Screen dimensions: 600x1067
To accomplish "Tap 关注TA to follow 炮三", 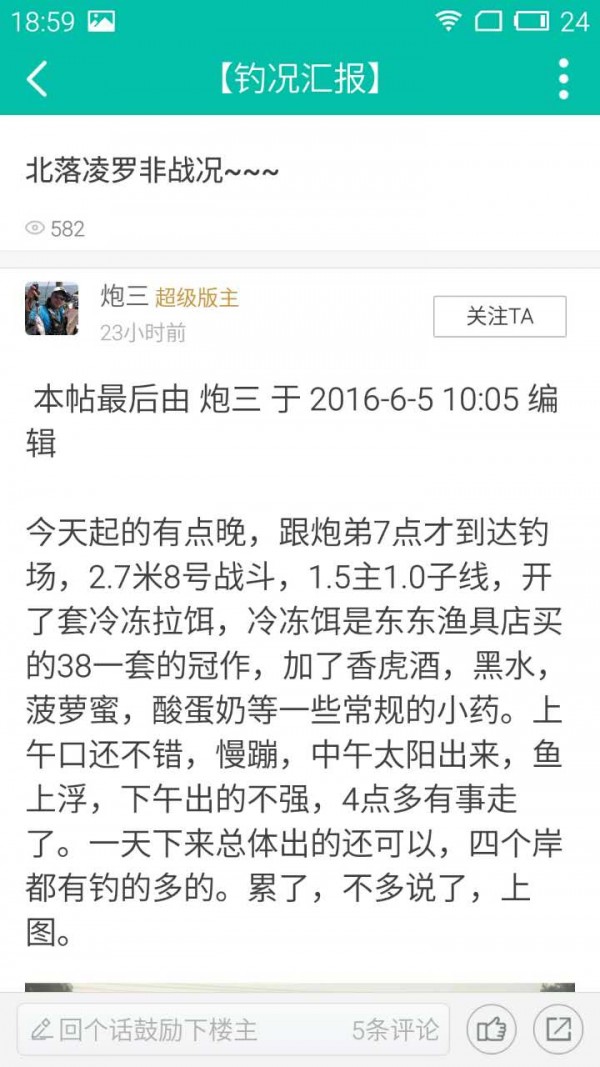I will coord(499,316).
